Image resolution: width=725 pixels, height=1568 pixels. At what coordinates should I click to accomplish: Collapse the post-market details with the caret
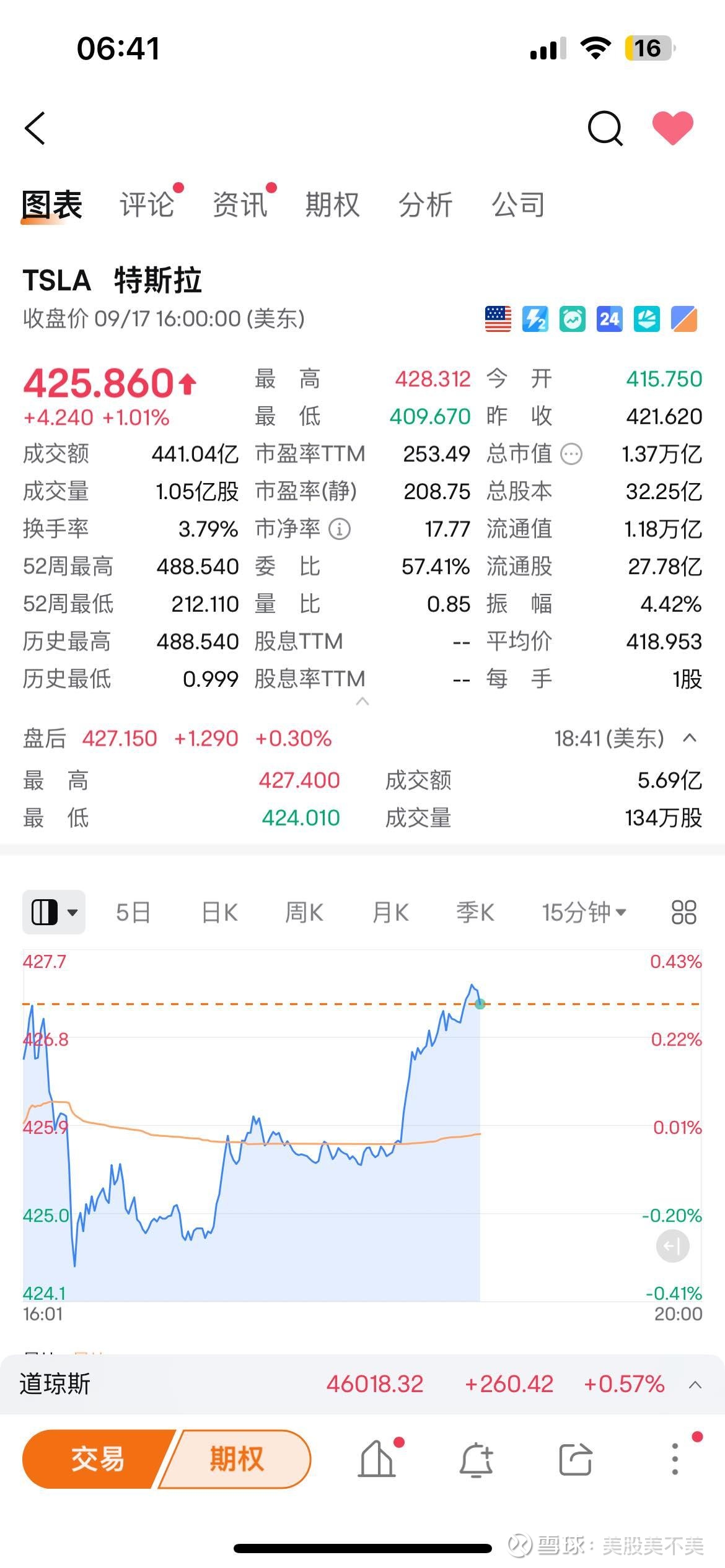pyautogui.click(x=688, y=739)
